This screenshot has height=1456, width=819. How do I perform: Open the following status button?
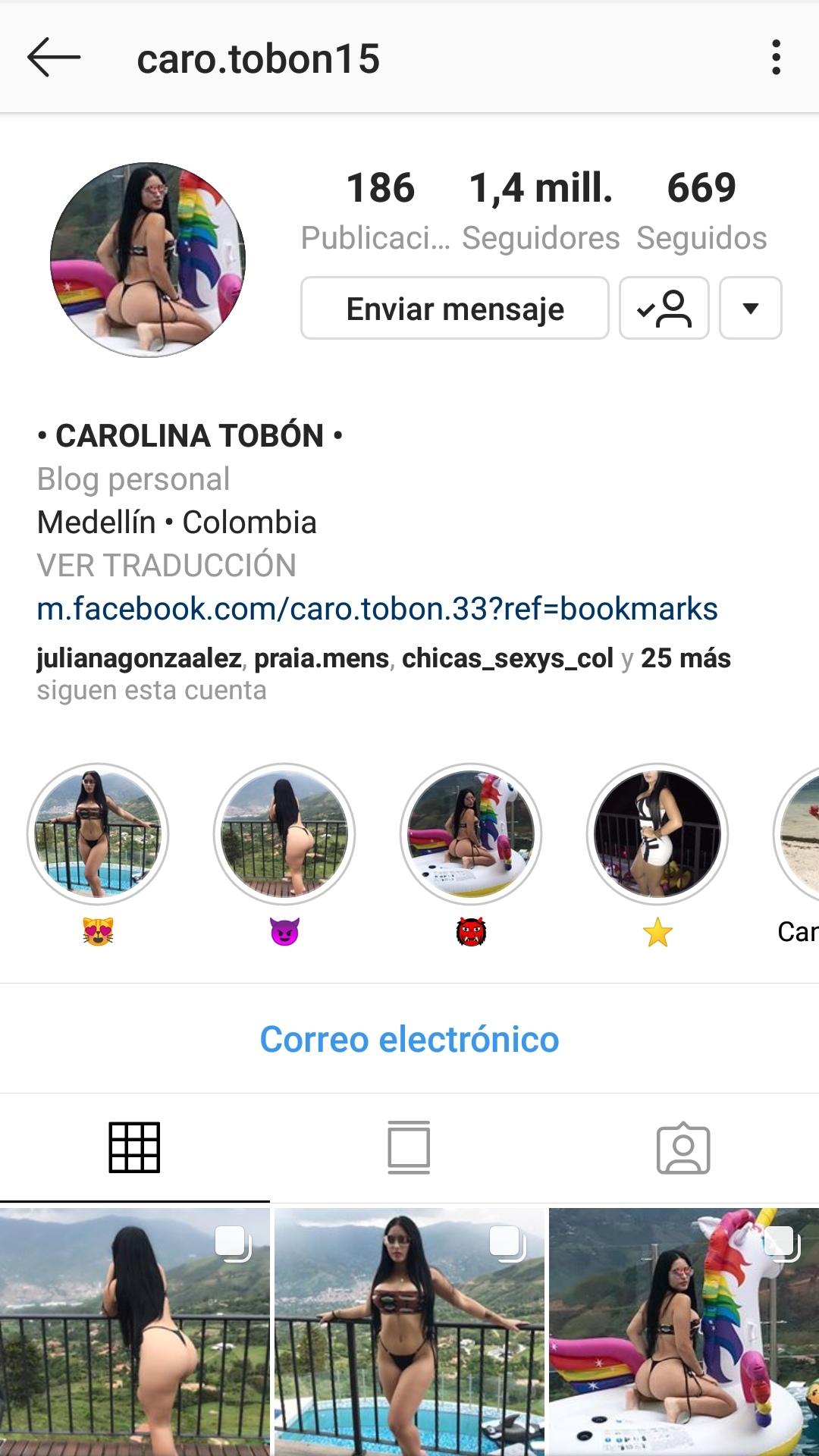tap(664, 308)
